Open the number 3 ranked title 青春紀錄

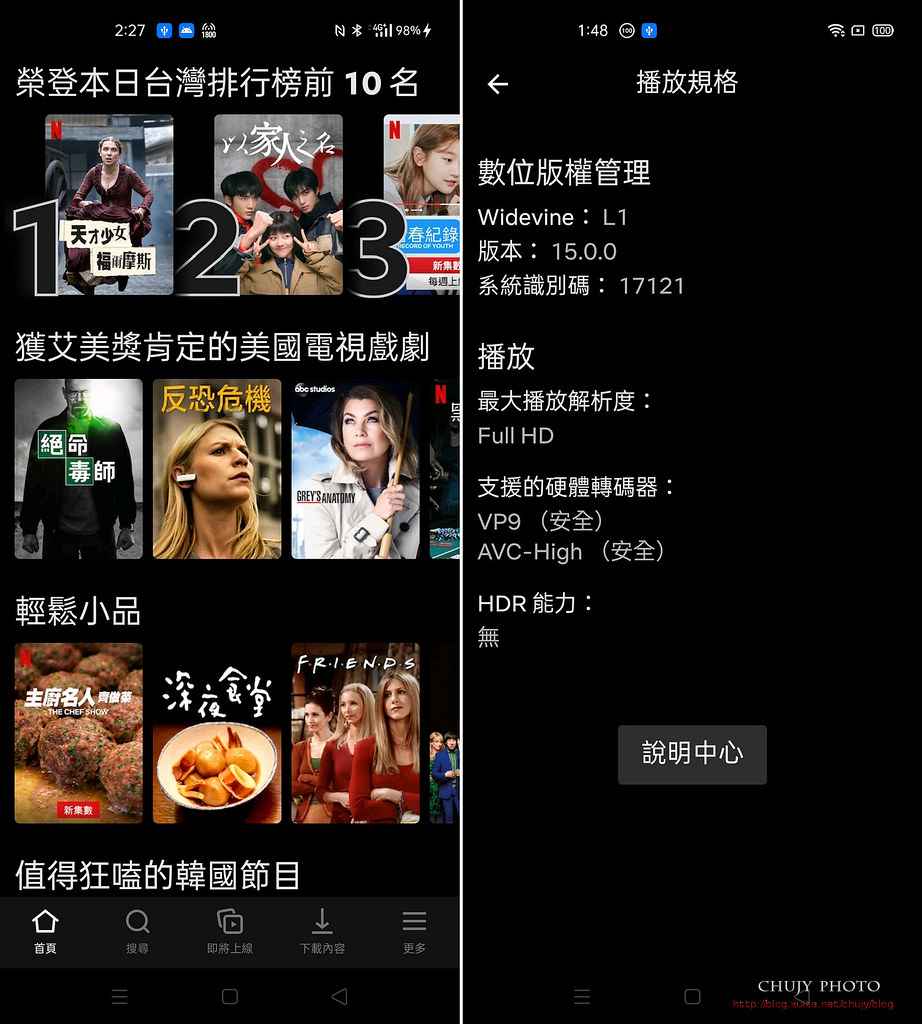pos(422,205)
